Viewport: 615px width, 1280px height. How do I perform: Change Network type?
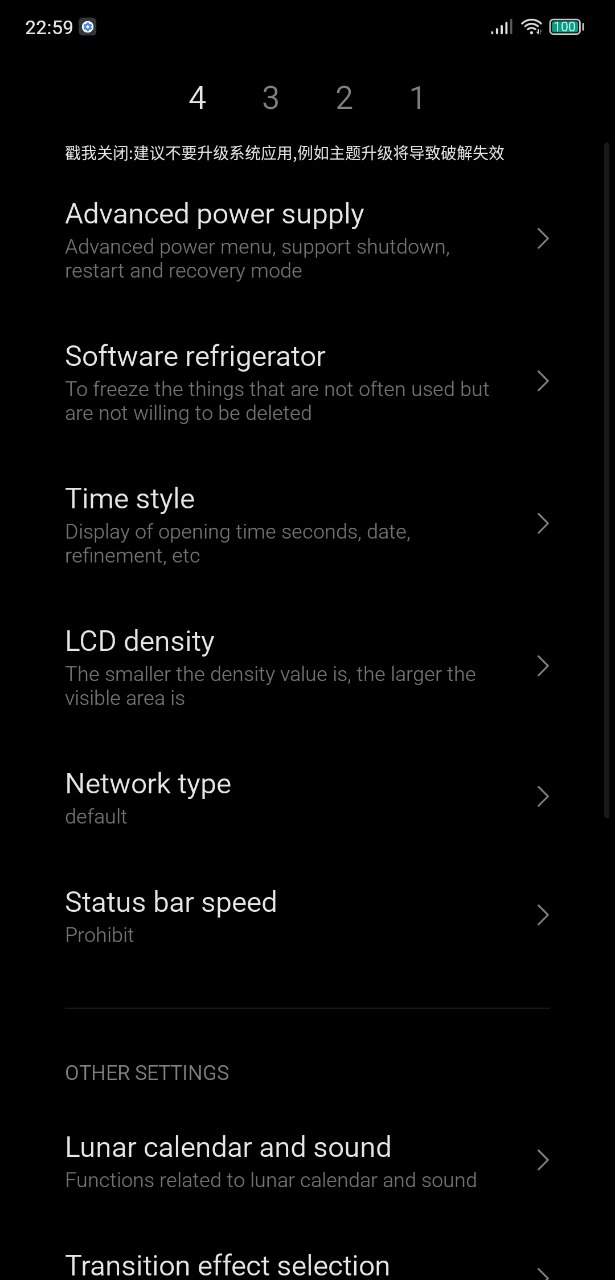[x=307, y=798]
